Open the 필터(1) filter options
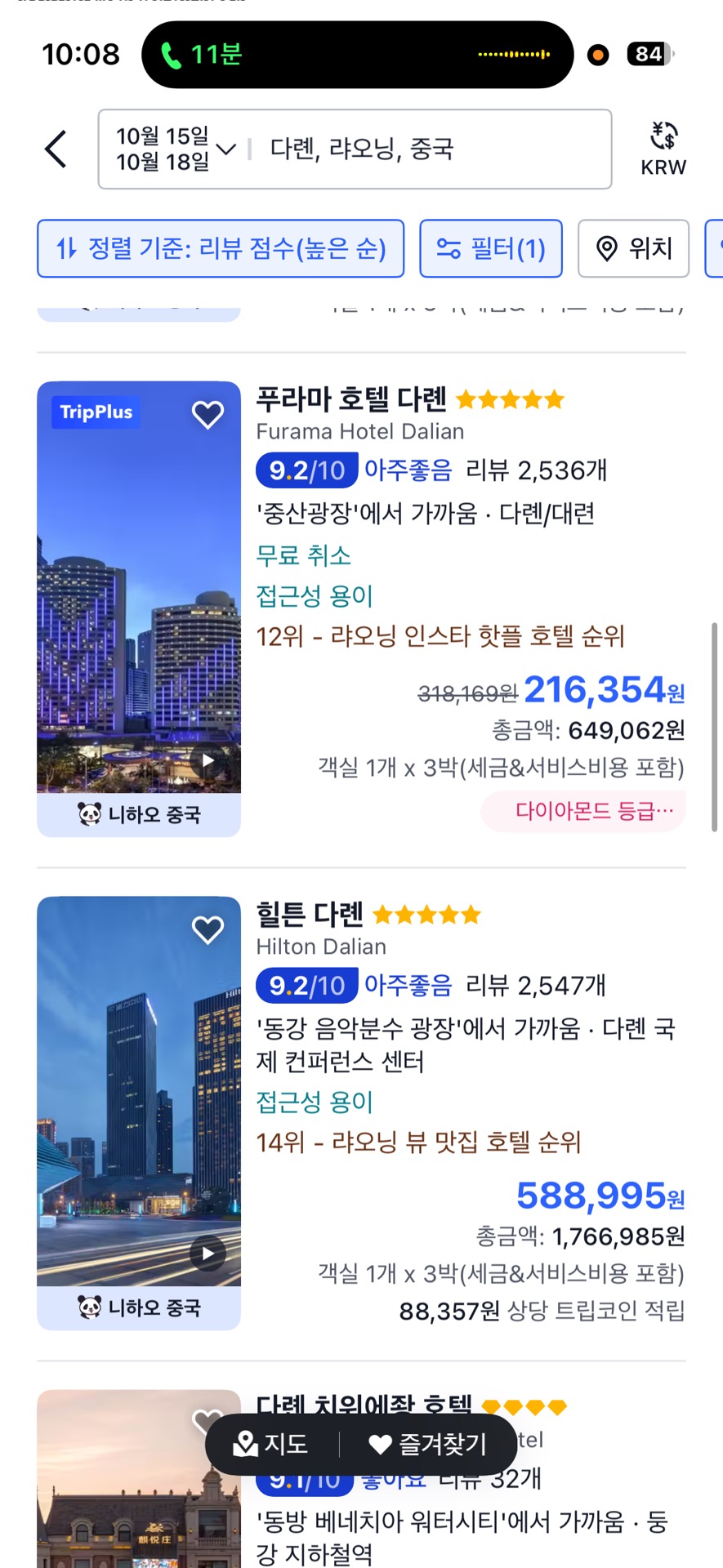 [x=490, y=248]
